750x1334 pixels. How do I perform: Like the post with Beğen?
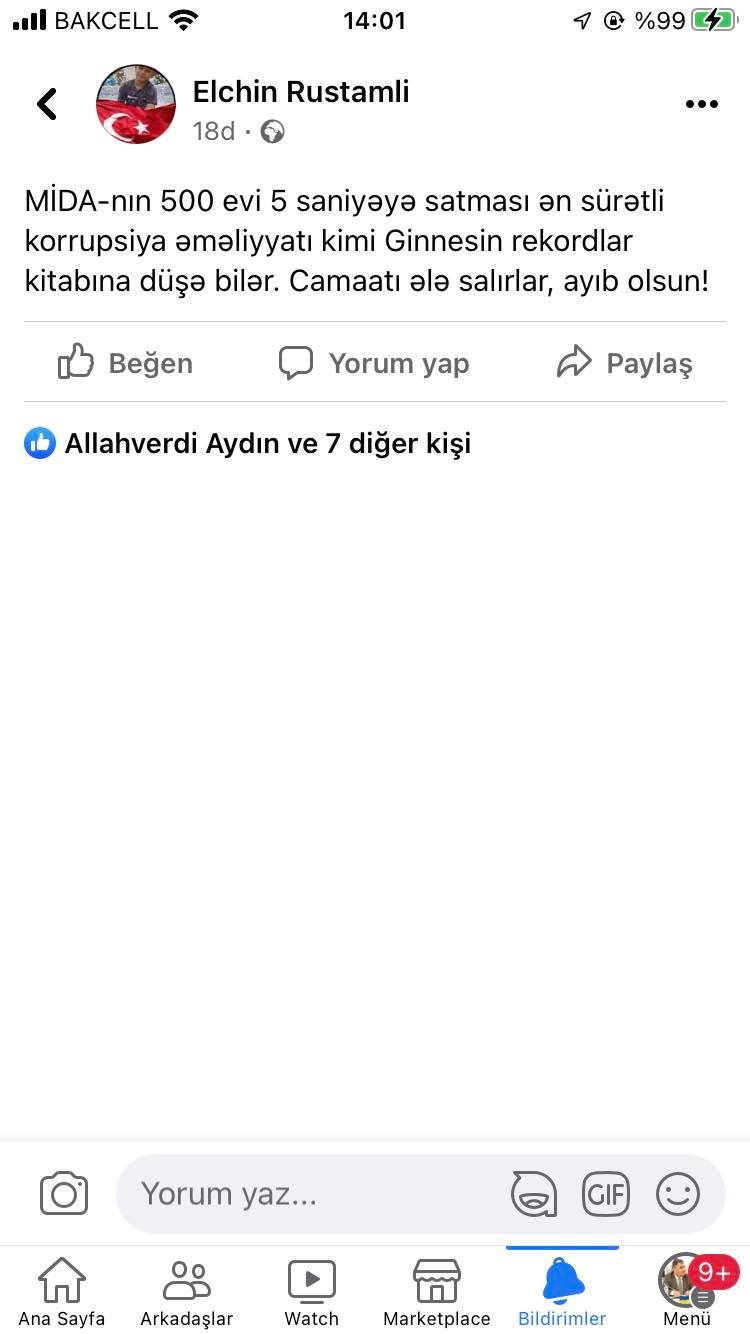point(126,362)
